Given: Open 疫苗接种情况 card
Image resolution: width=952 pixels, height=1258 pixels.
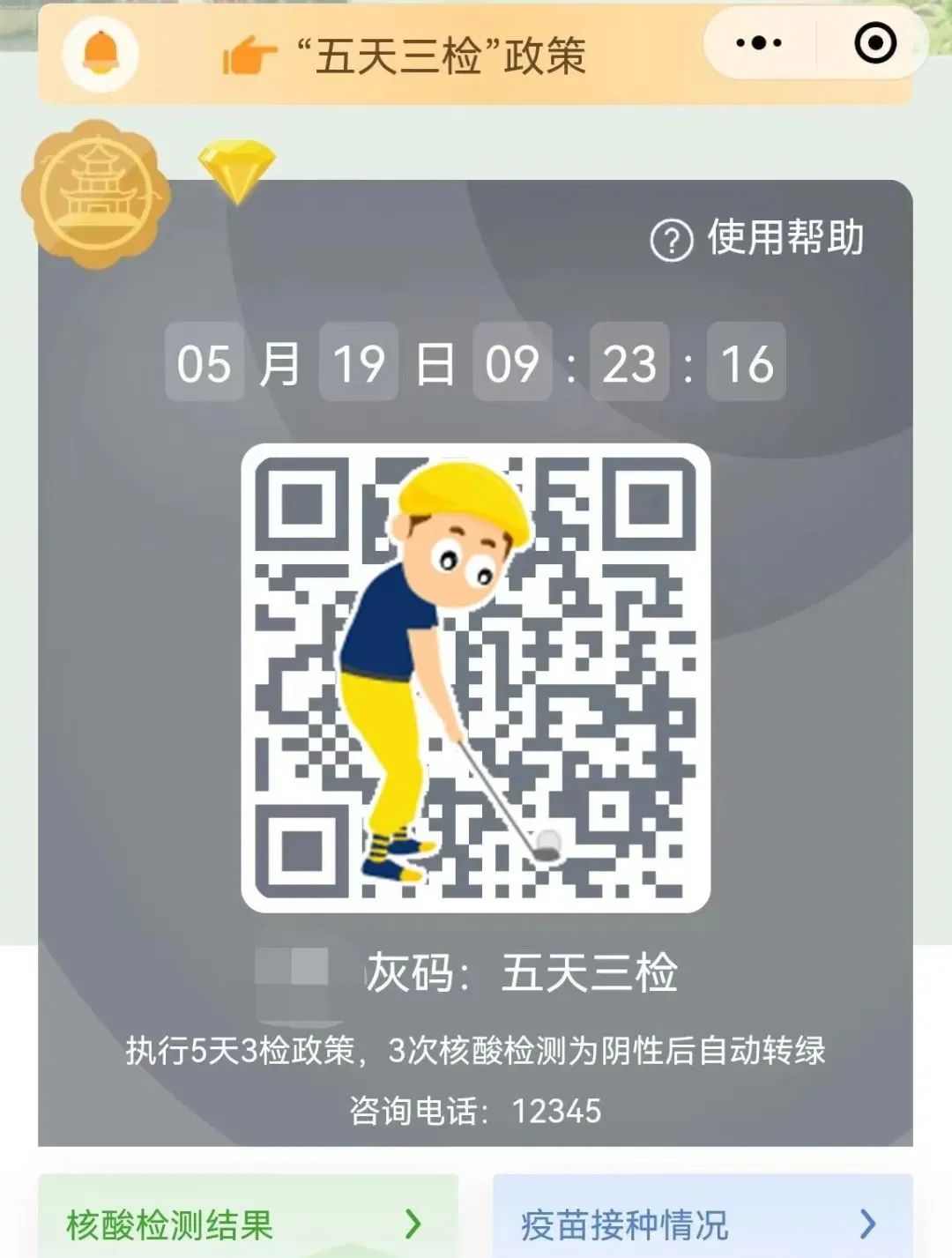Looking at the screenshot, I should 703,1223.
